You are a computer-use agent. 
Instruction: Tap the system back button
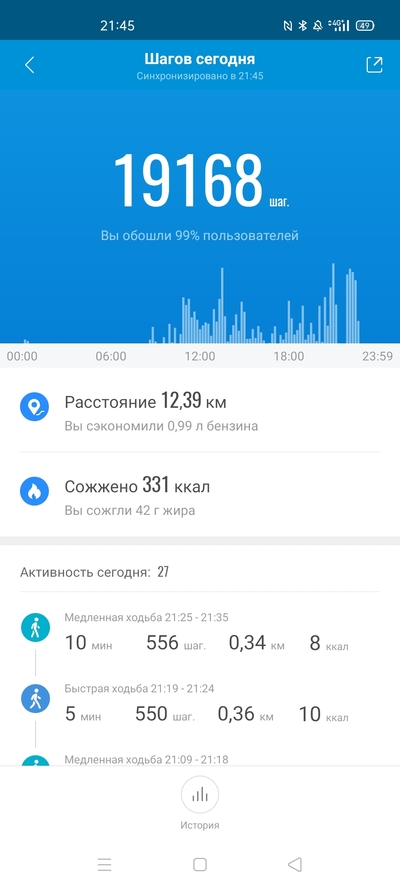coord(295,864)
